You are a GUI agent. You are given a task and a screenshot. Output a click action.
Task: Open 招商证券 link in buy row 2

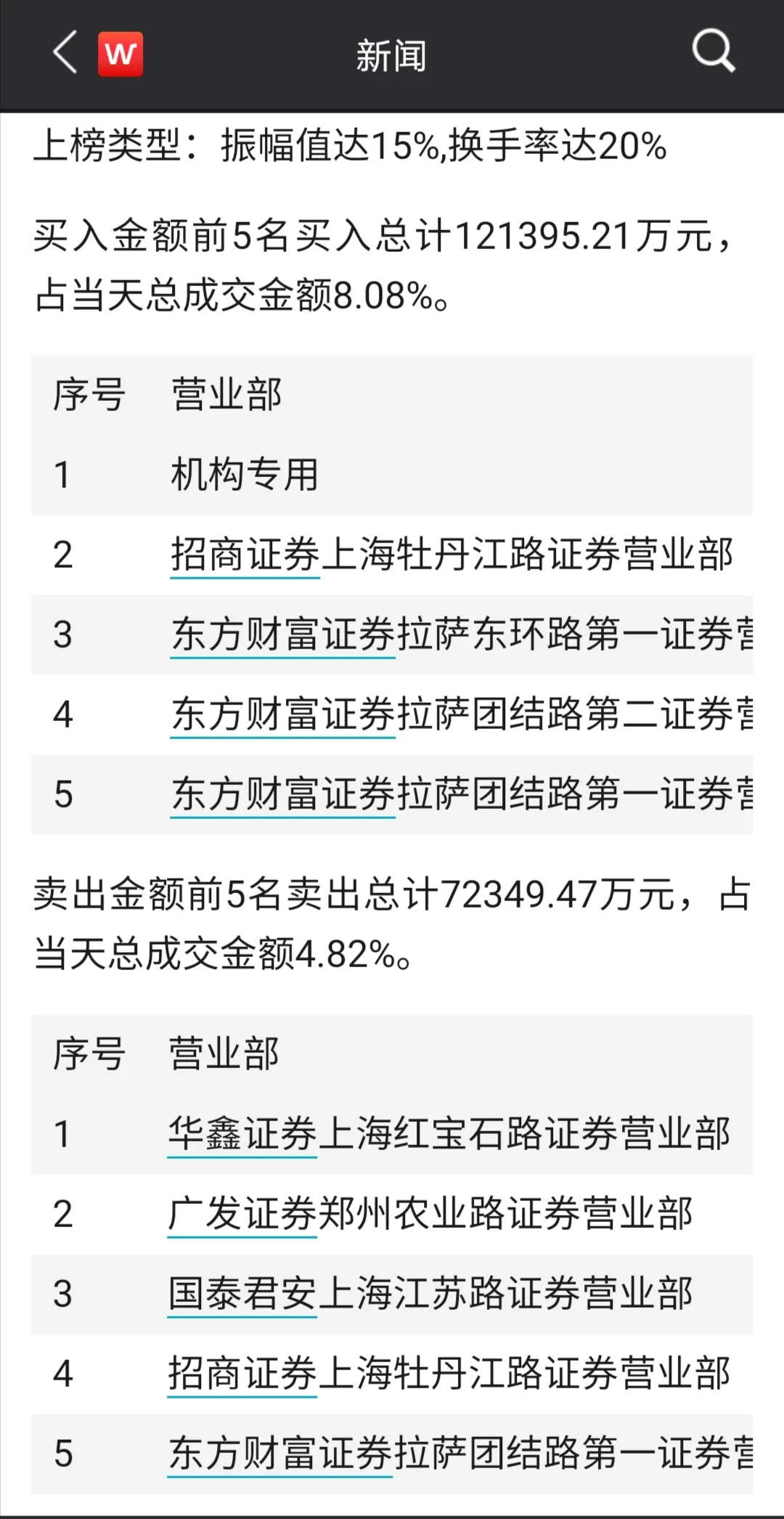pyautogui.click(x=245, y=556)
